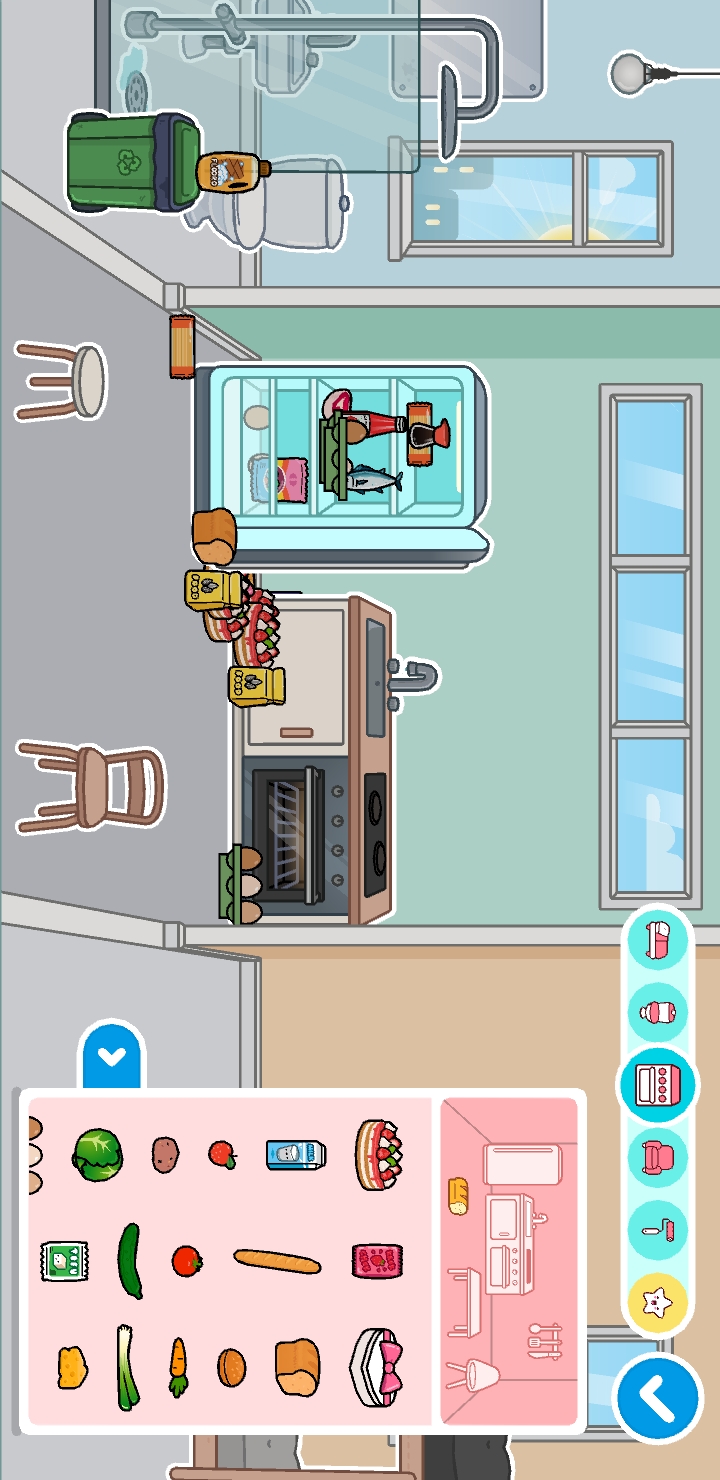Choose the utensils subcategory in kitchen map
Image resolution: width=720 pixels, height=1480 pixels.
coord(543,1341)
